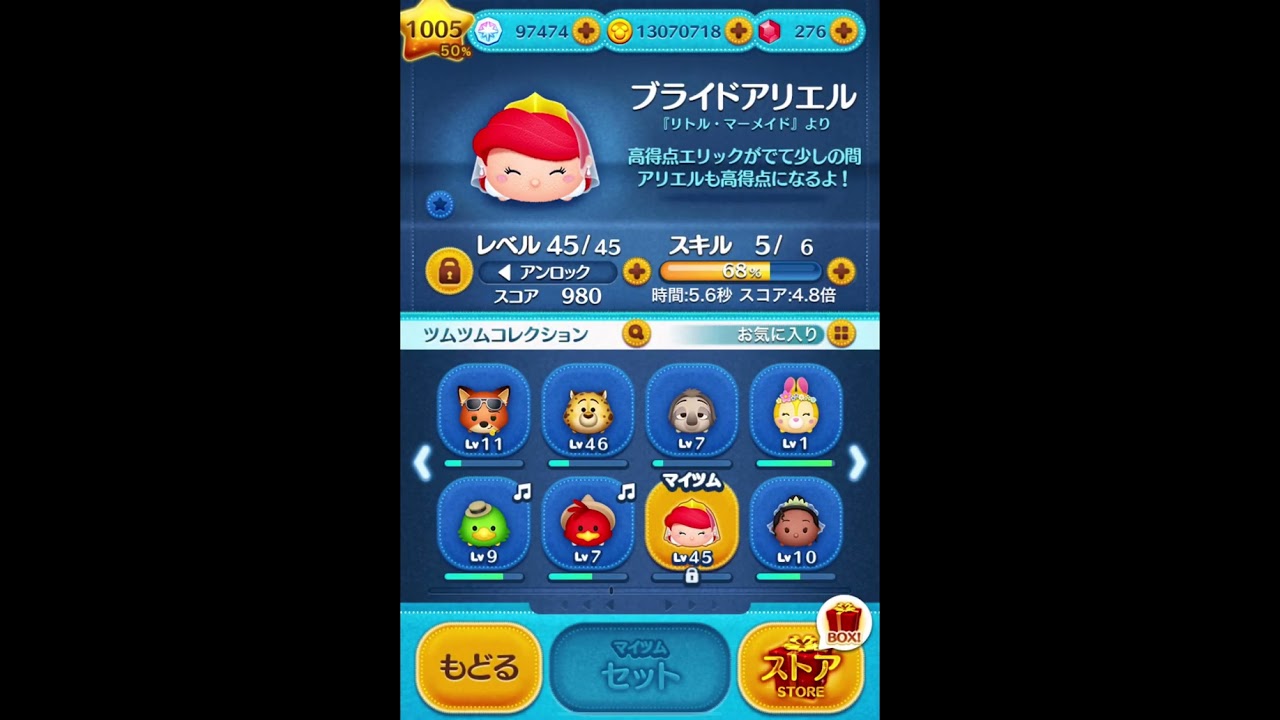Open the お気に入り favorites grid

(841, 334)
